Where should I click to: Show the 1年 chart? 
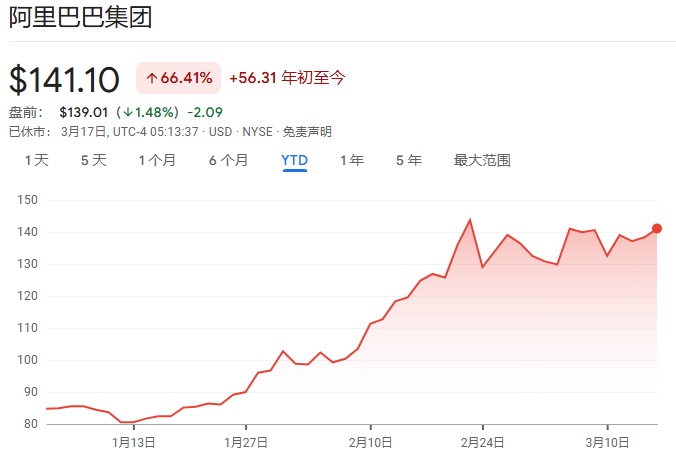tap(352, 160)
